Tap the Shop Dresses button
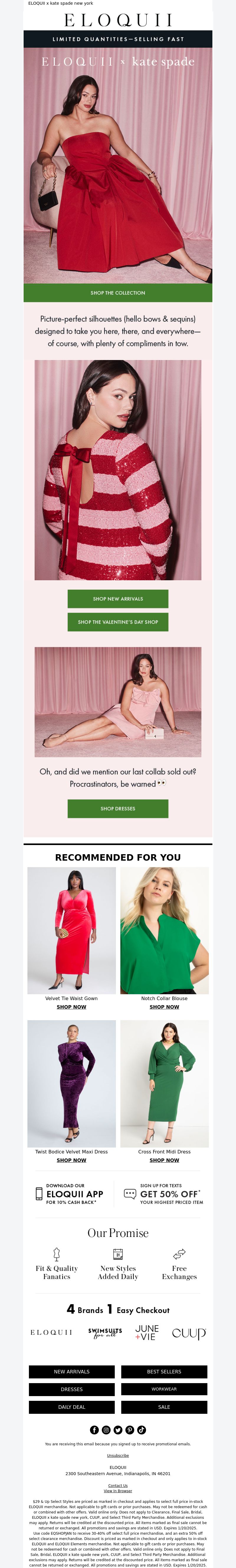 tap(118, 808)
